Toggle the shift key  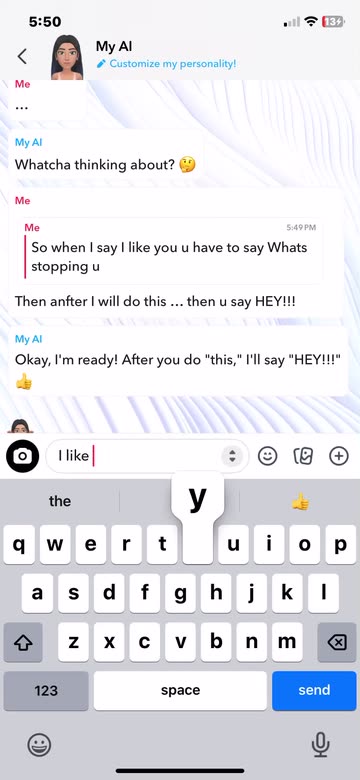tap(23, 643)
